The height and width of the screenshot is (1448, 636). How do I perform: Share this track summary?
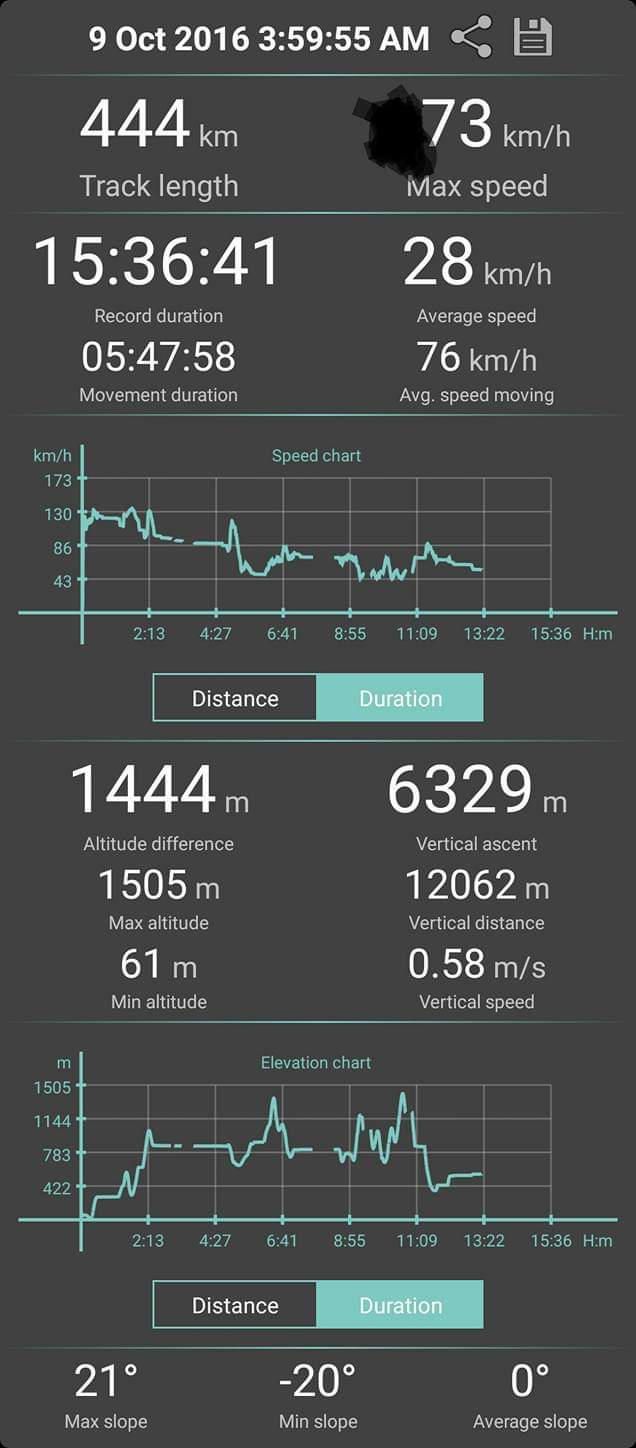(471, 39)
